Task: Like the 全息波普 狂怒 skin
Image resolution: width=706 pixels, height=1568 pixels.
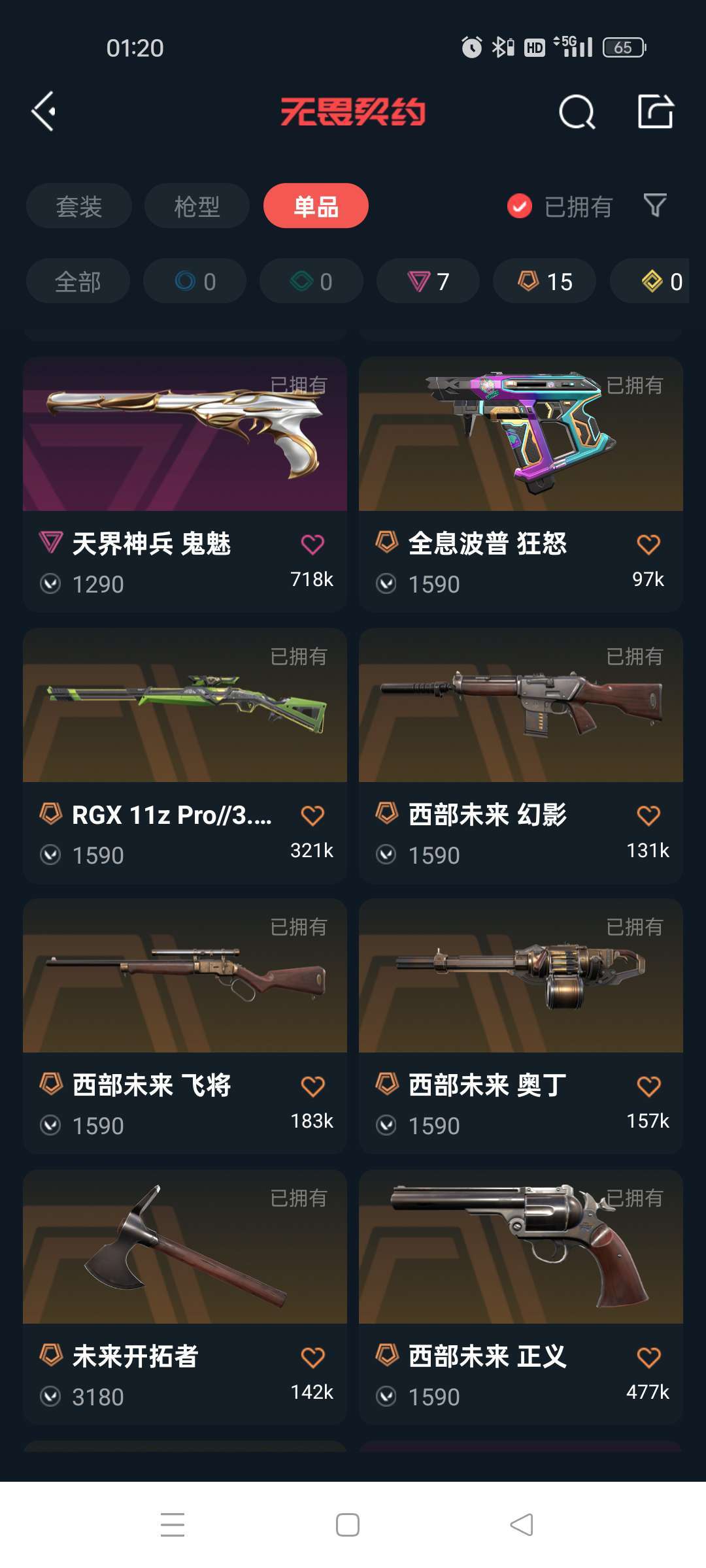Action: [x=648, y=544]
